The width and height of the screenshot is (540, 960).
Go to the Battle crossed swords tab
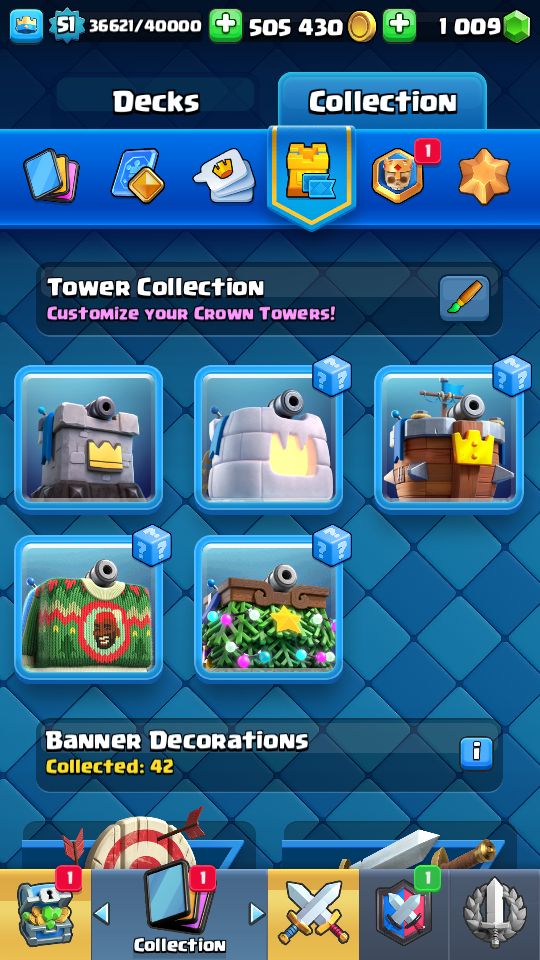[313, 913]
